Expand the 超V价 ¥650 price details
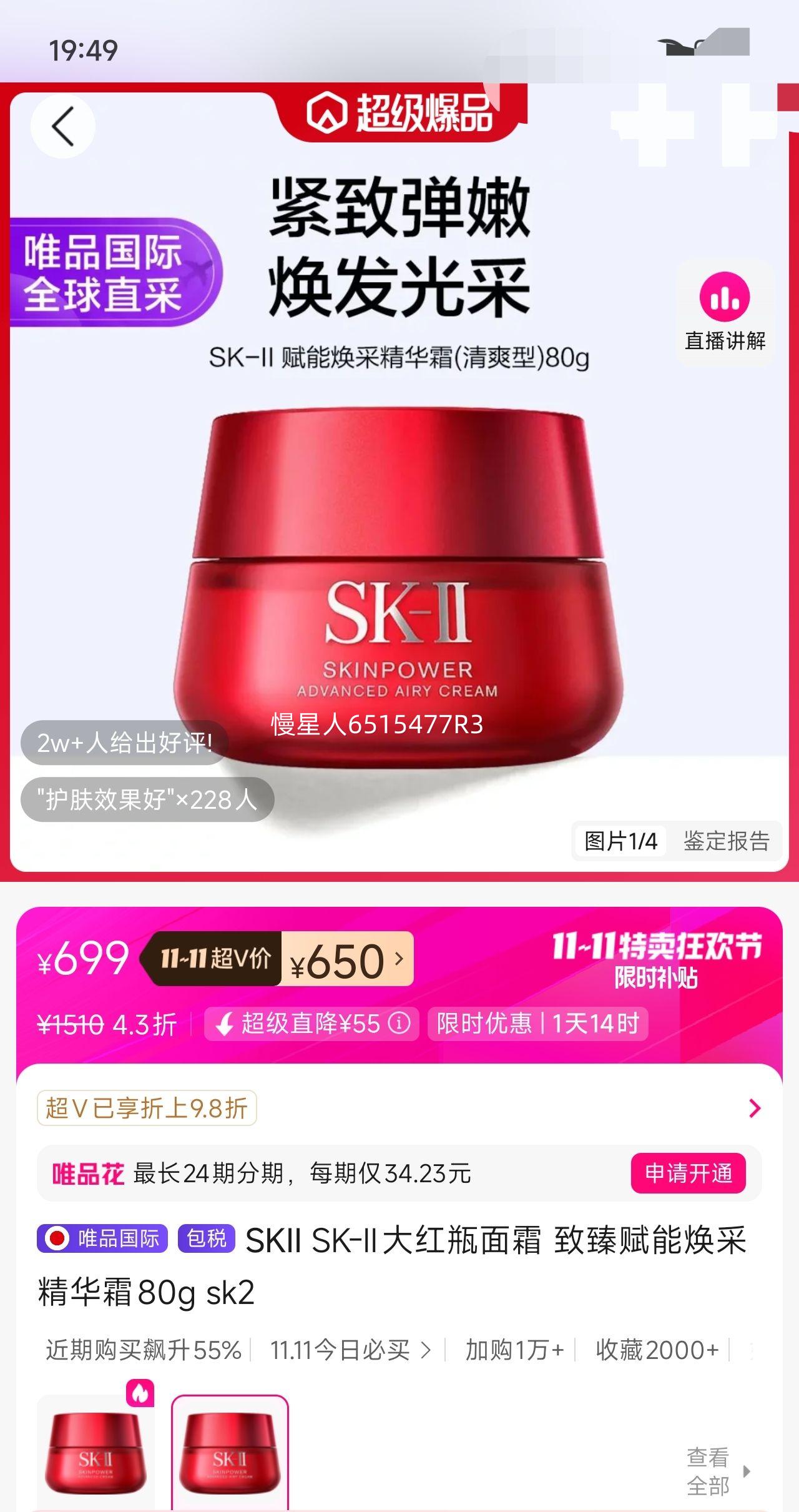Screen dimensions: 799x1512 pos(340,959)
